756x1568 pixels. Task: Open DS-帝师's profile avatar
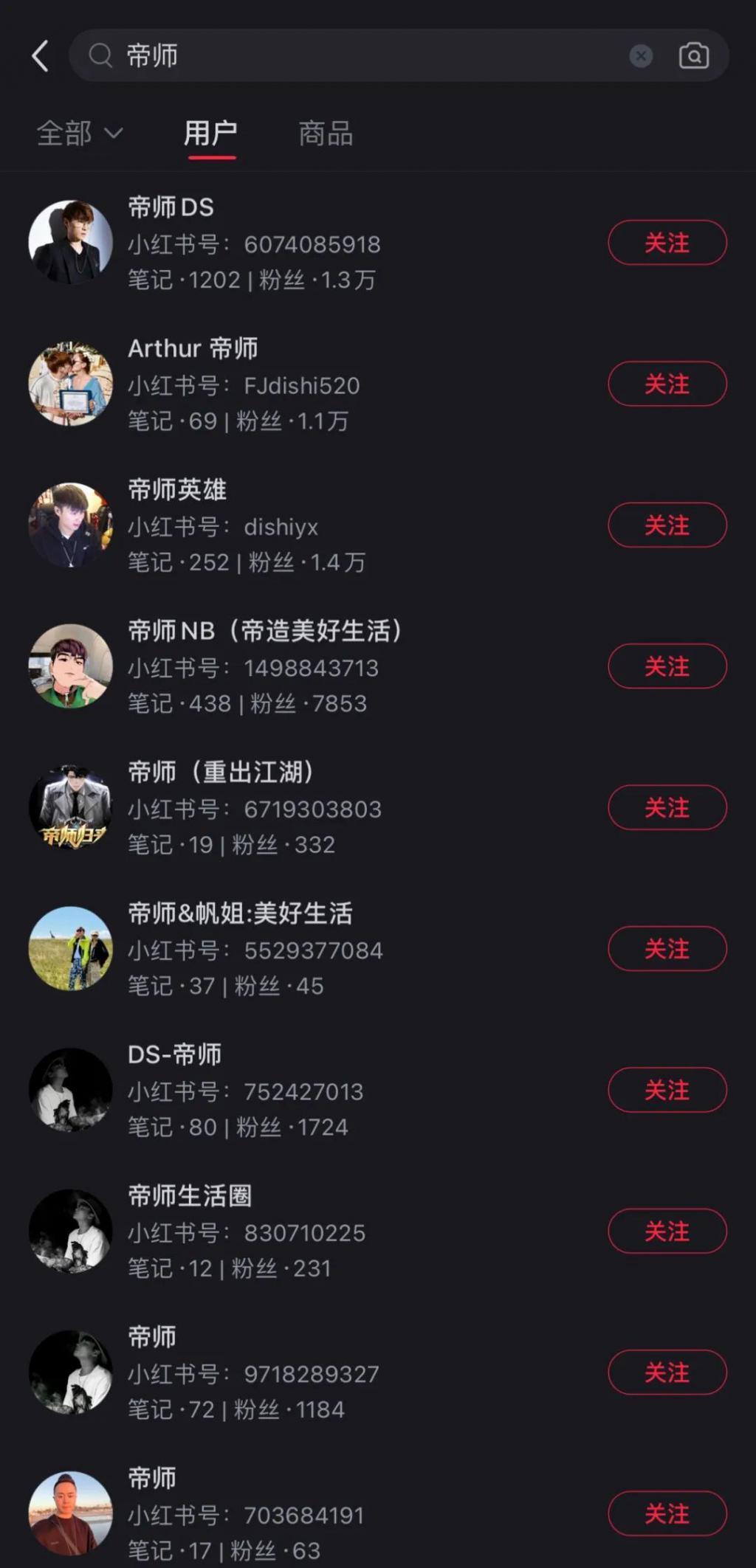pyautogui.click(x=70, y=1090)
